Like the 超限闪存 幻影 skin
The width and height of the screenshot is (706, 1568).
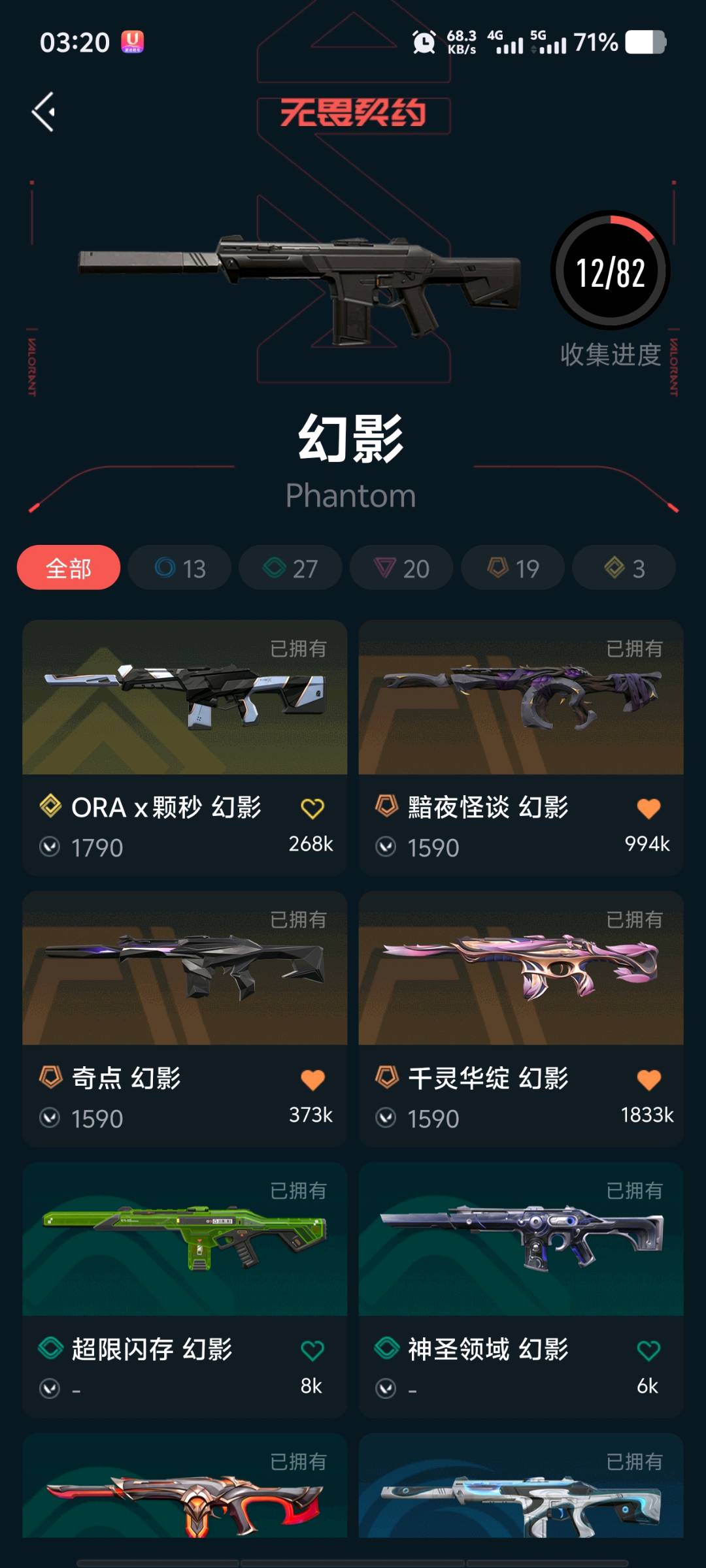pos(312,1350)
